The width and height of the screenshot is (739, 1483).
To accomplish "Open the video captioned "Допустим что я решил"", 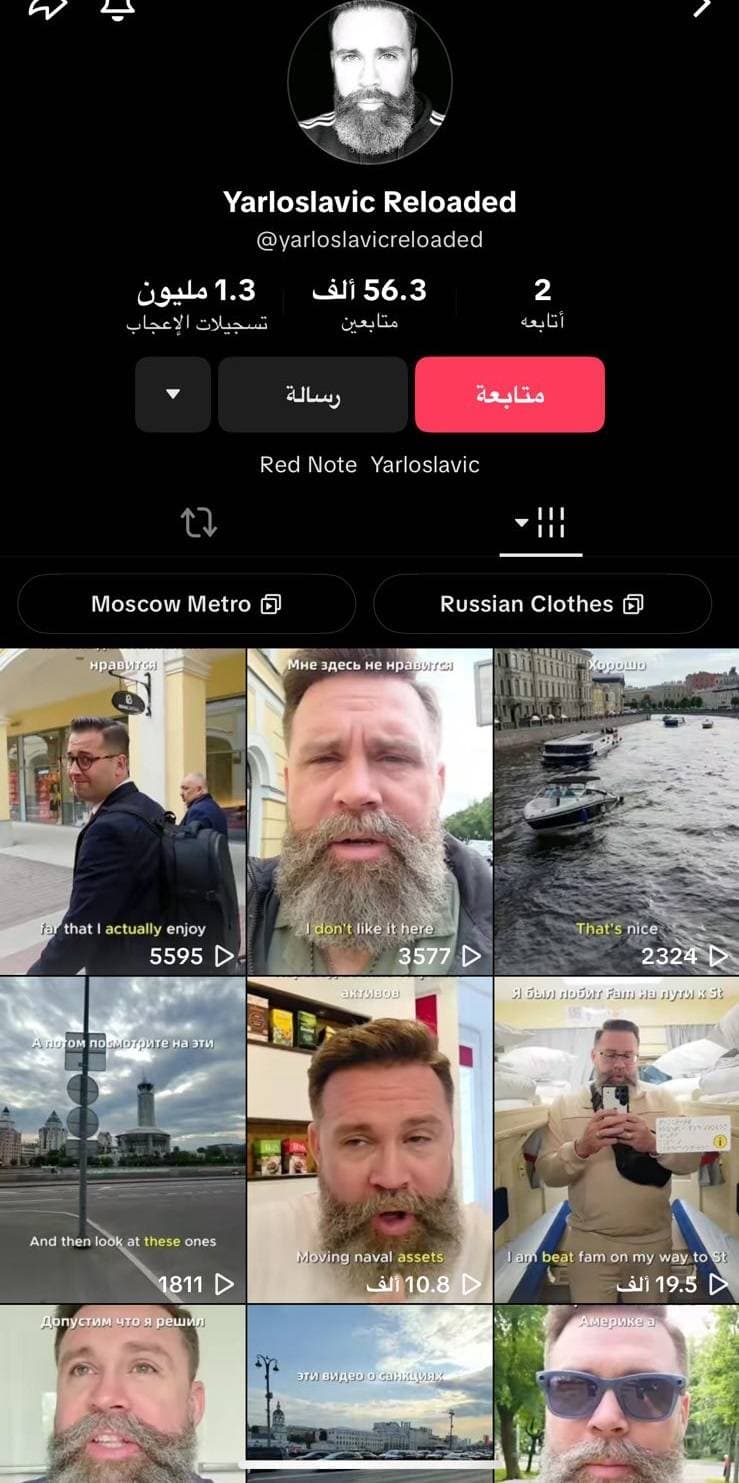I will point(122,1394).
